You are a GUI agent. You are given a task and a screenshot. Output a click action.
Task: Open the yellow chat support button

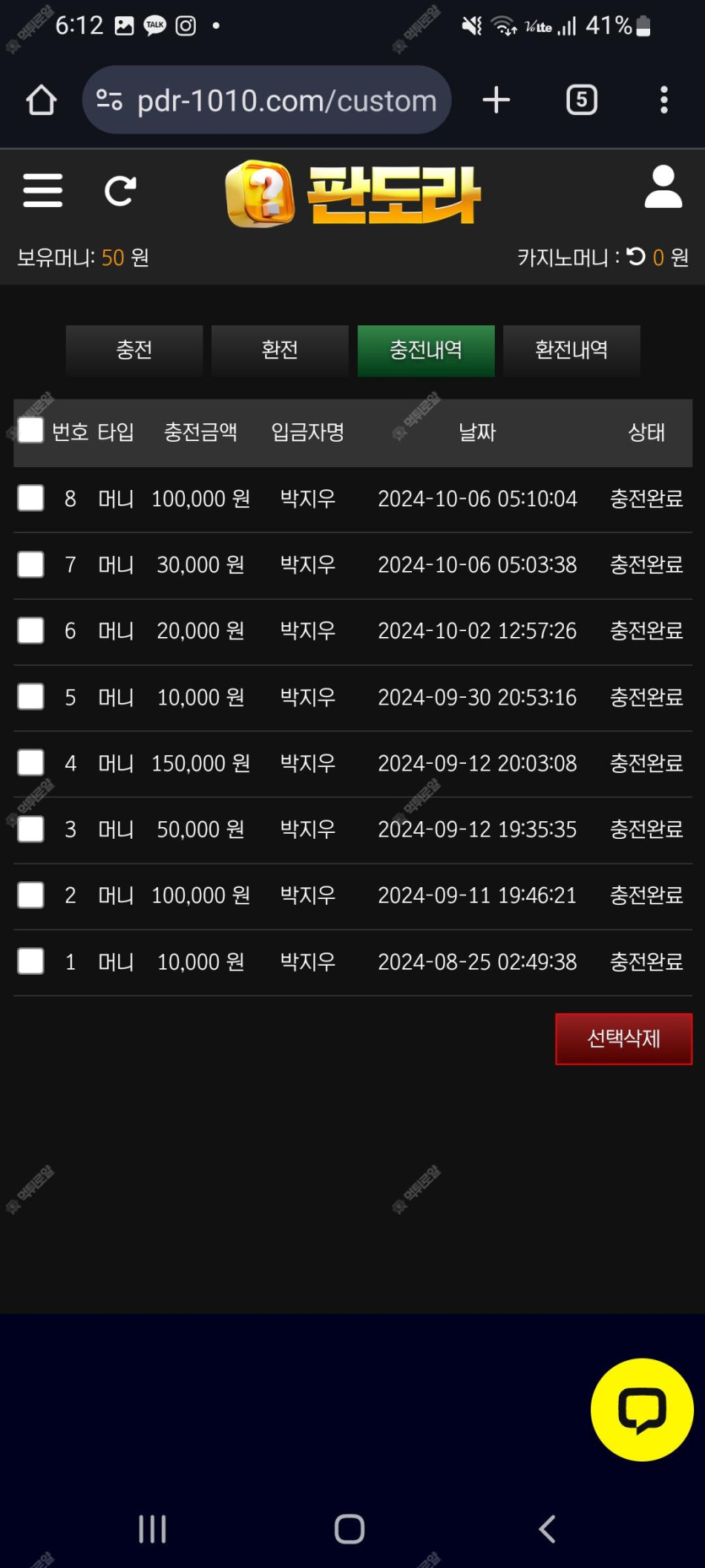coord(642,1409)
